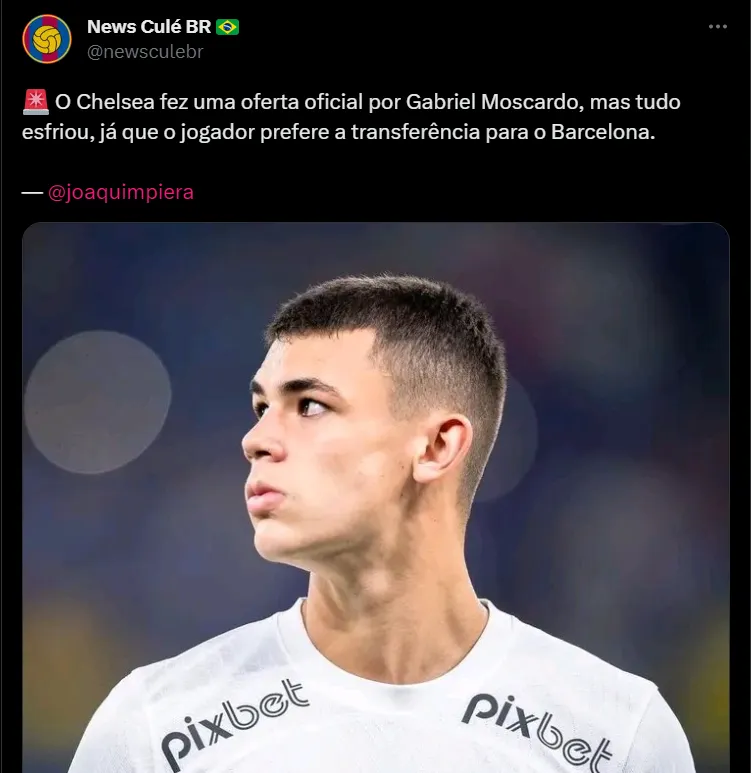Expand the Gabriel Moscardo photo
Image resolution: width=751 pixels, height=773 pixels.
(376, 500)
